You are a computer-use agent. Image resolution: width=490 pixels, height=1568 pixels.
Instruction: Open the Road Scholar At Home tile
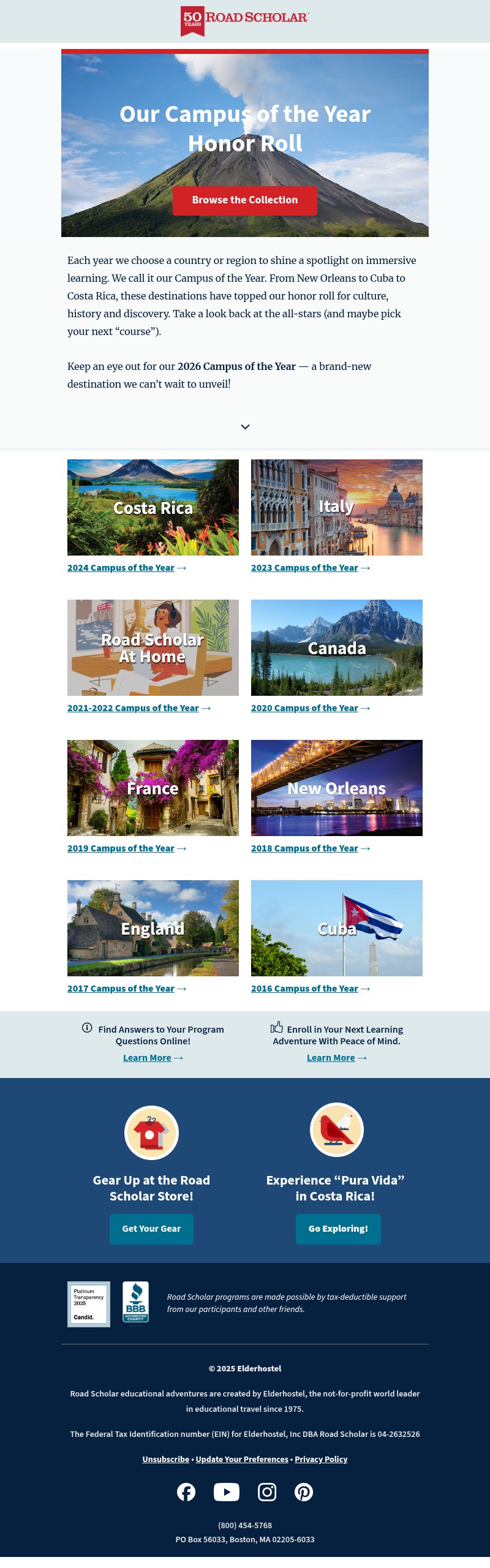tap(153, 647)
